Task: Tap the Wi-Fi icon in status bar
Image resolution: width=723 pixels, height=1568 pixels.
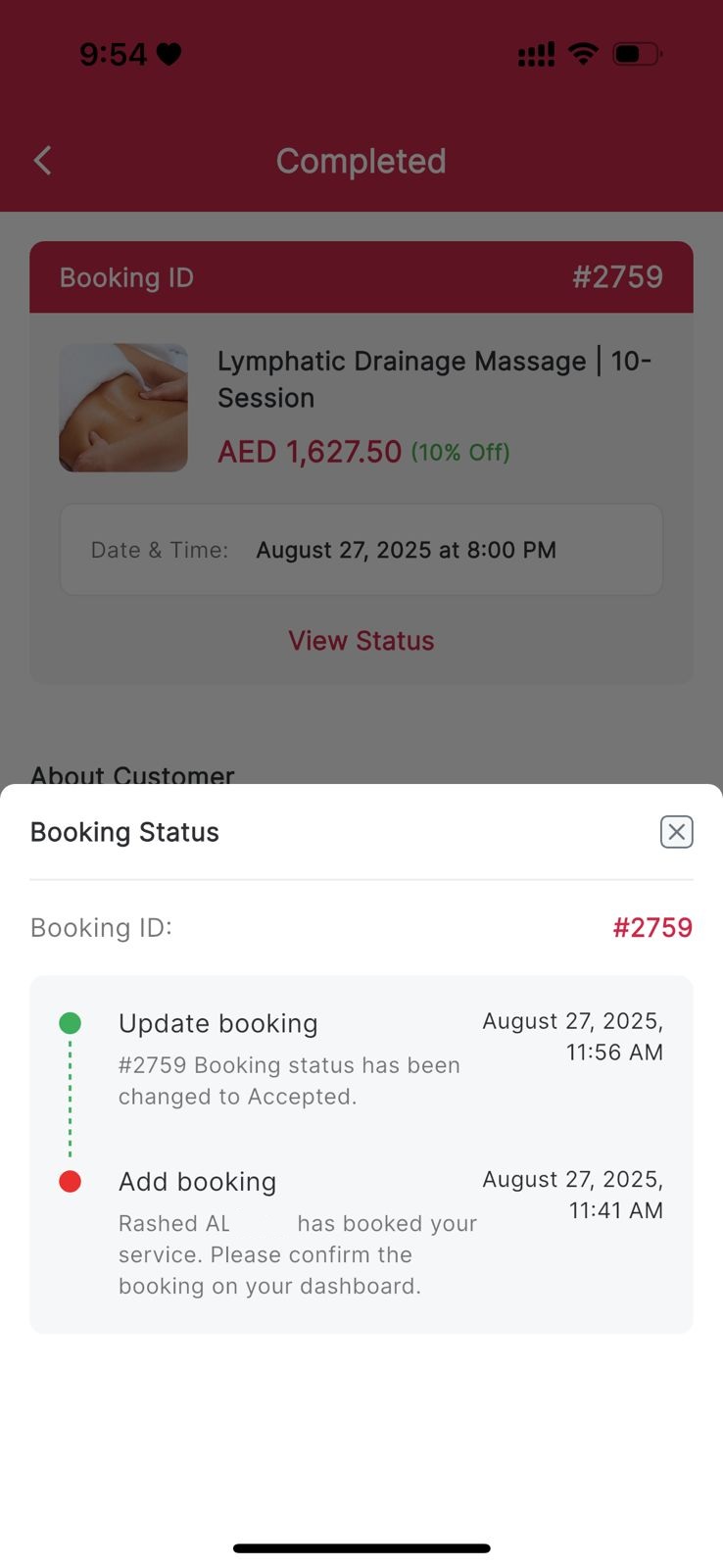Action: point(582,54)
